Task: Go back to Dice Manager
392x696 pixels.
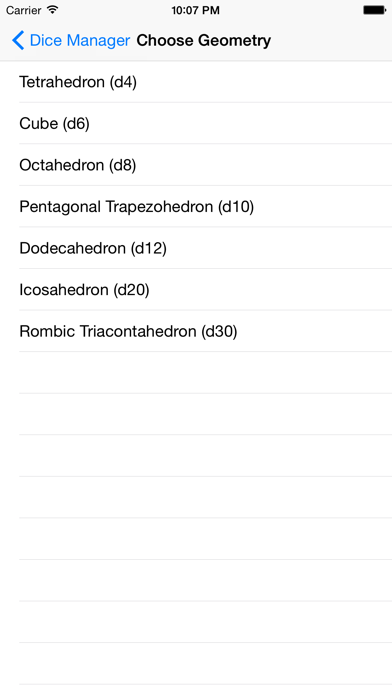Action: tap(71, 40)
